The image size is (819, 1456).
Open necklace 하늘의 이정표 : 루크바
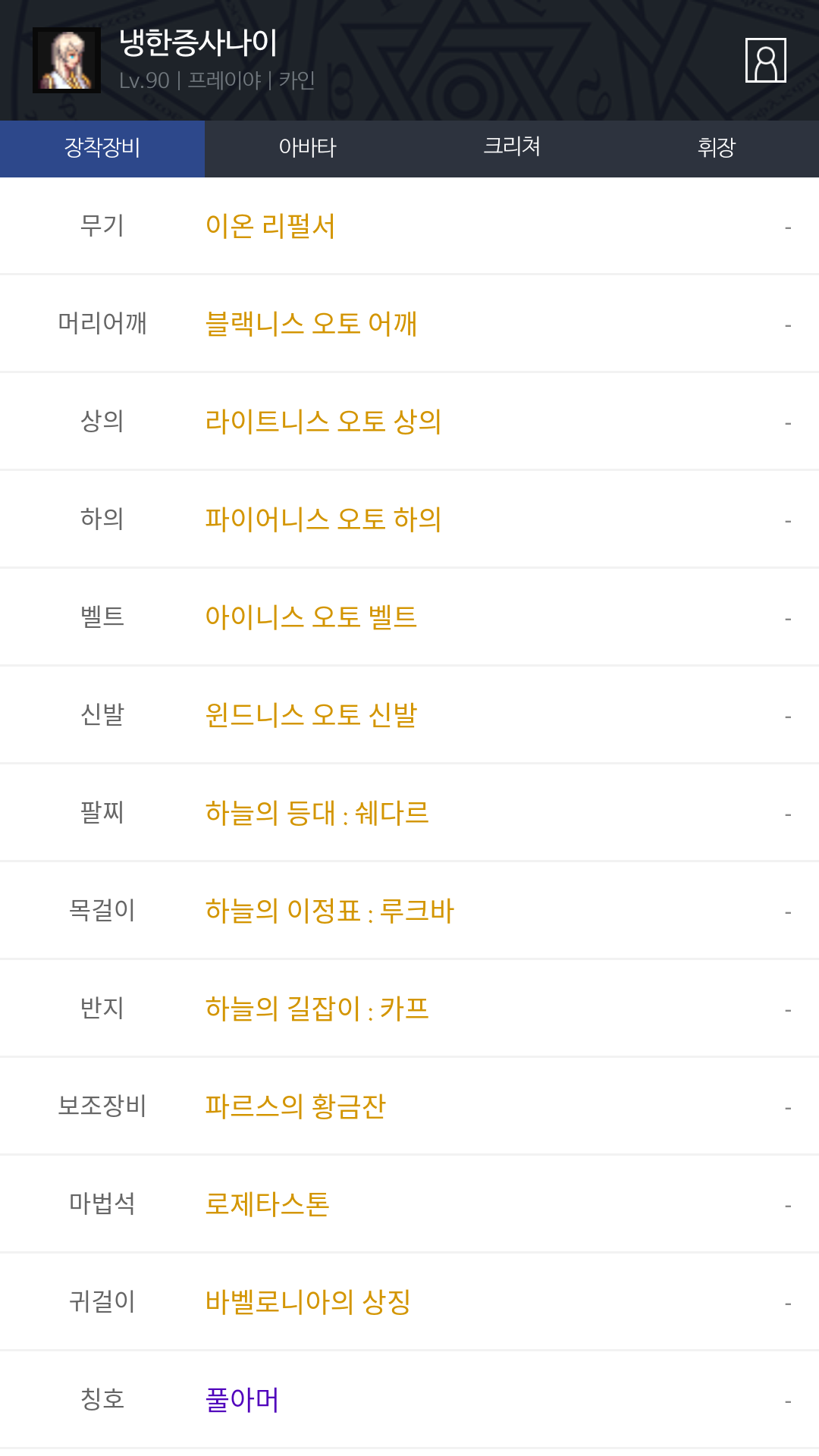(x=329, y=911)
